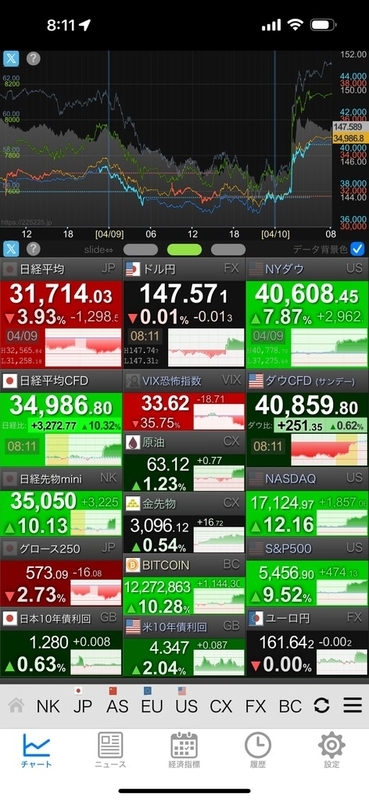
Task: Switch to the 設定 tab
Action: pos(332,750)
